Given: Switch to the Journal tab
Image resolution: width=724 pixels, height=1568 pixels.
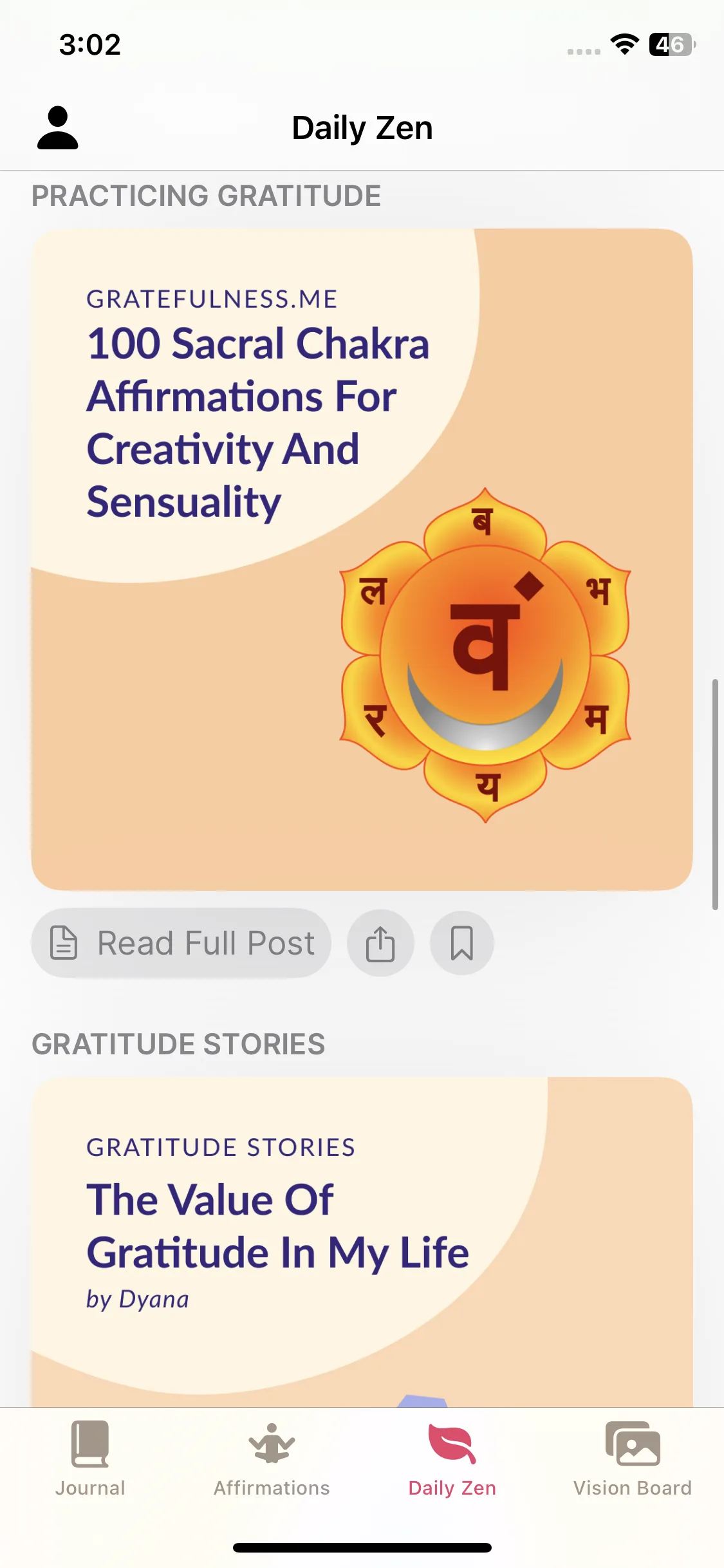Looking at the screenshot, I should click(x=90, y=1459).
